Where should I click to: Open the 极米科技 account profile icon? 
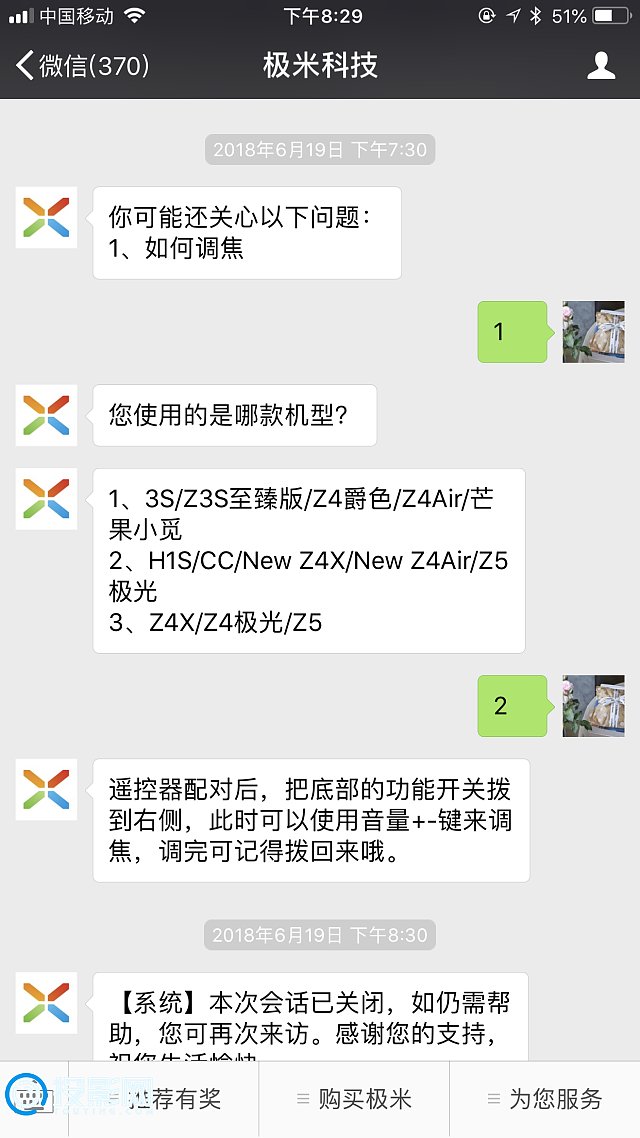600,66
